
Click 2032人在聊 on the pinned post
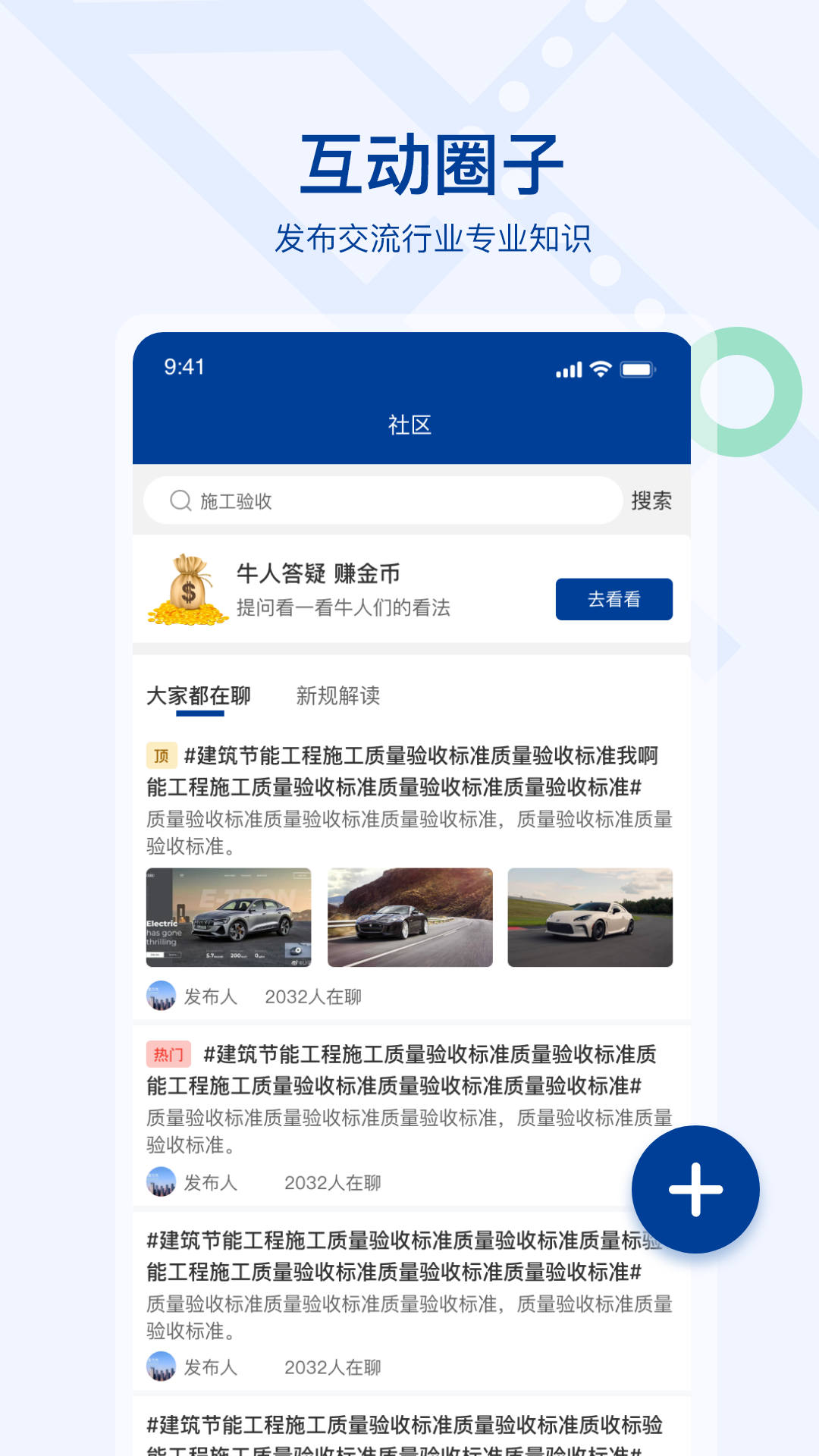click(312, 996)
